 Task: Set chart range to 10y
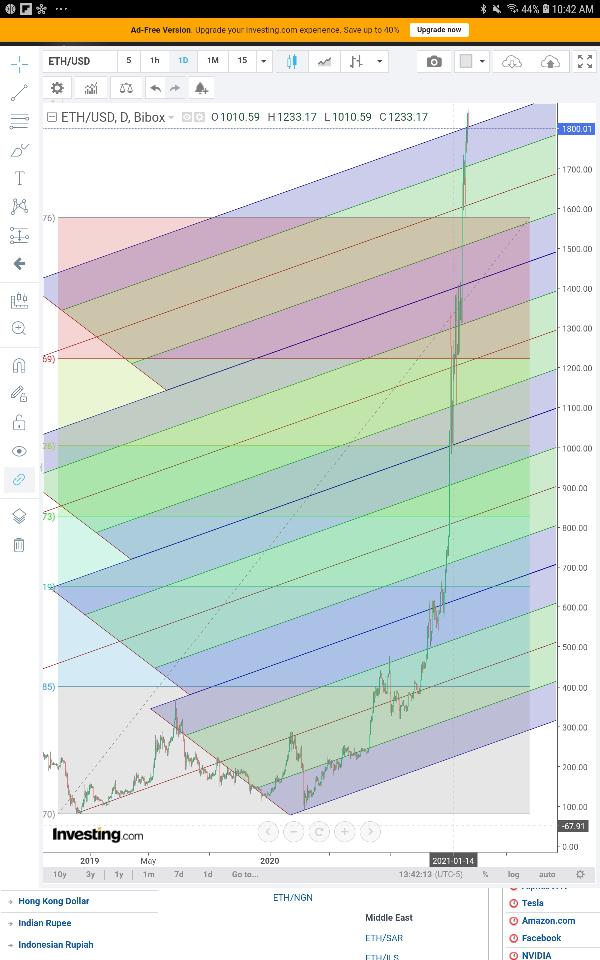tap(60, 874)
